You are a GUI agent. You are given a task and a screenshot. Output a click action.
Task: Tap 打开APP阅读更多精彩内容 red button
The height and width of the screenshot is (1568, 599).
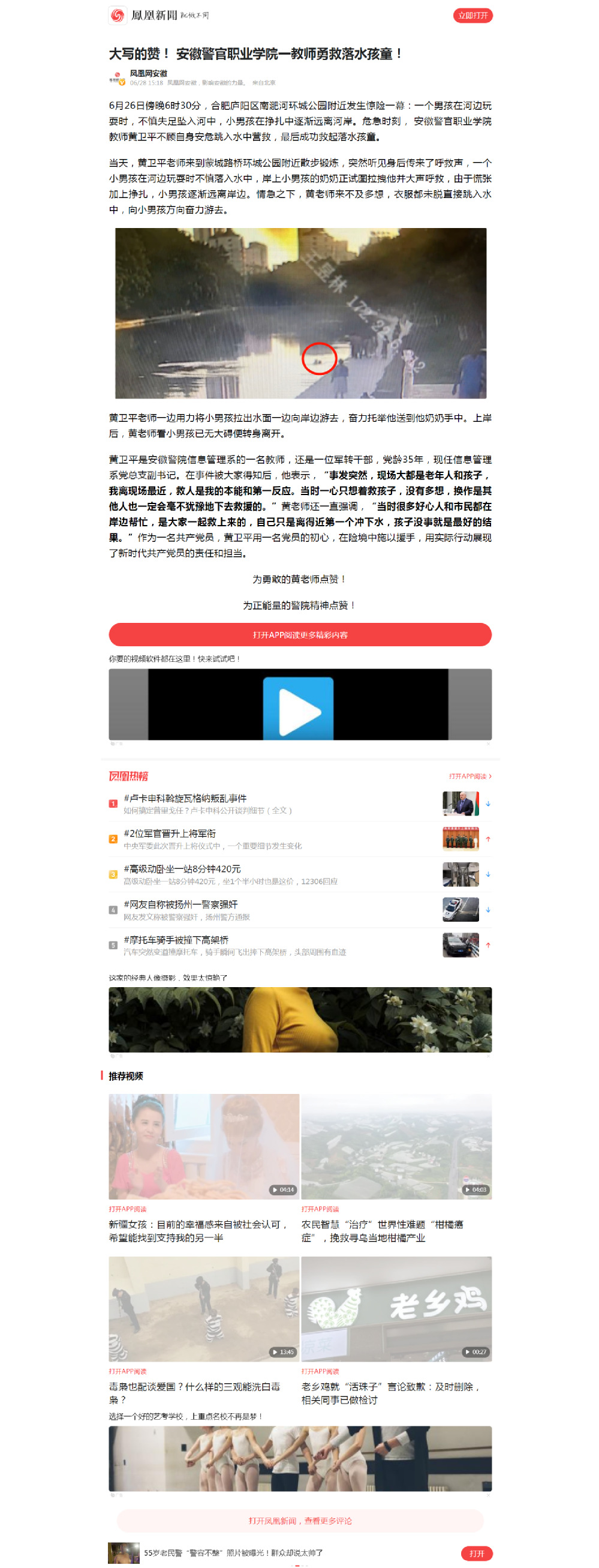point(300,634)
